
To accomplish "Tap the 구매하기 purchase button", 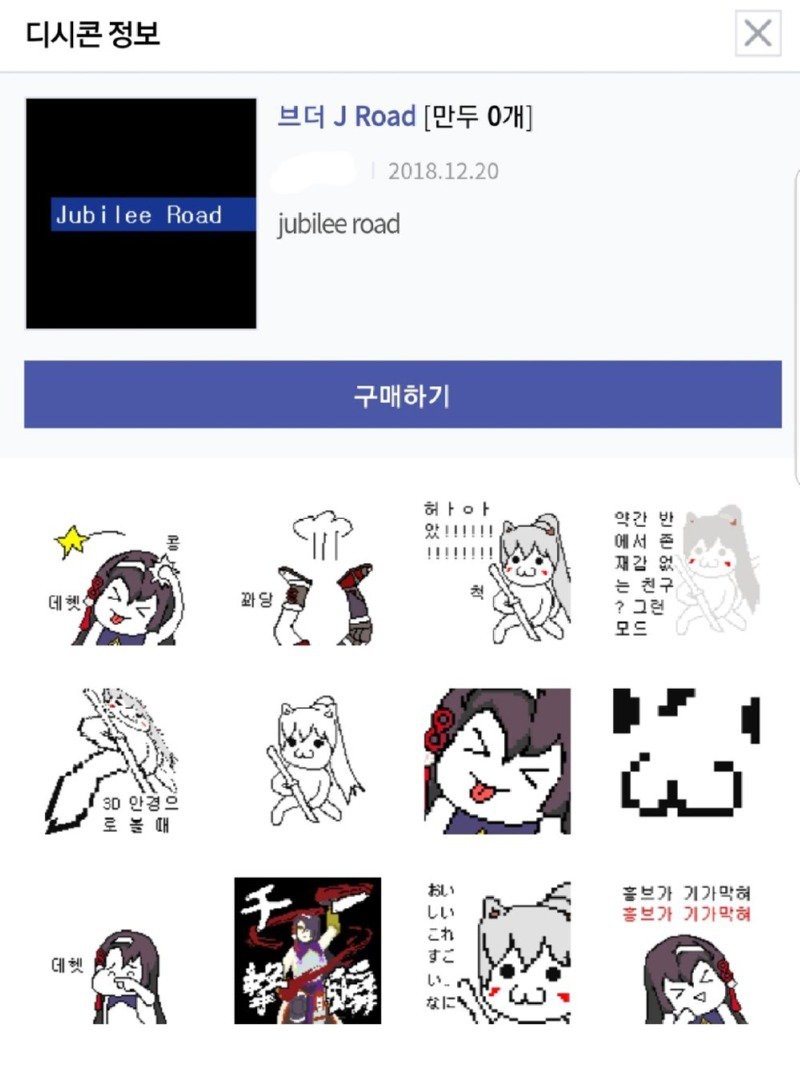I will [402, 395].
